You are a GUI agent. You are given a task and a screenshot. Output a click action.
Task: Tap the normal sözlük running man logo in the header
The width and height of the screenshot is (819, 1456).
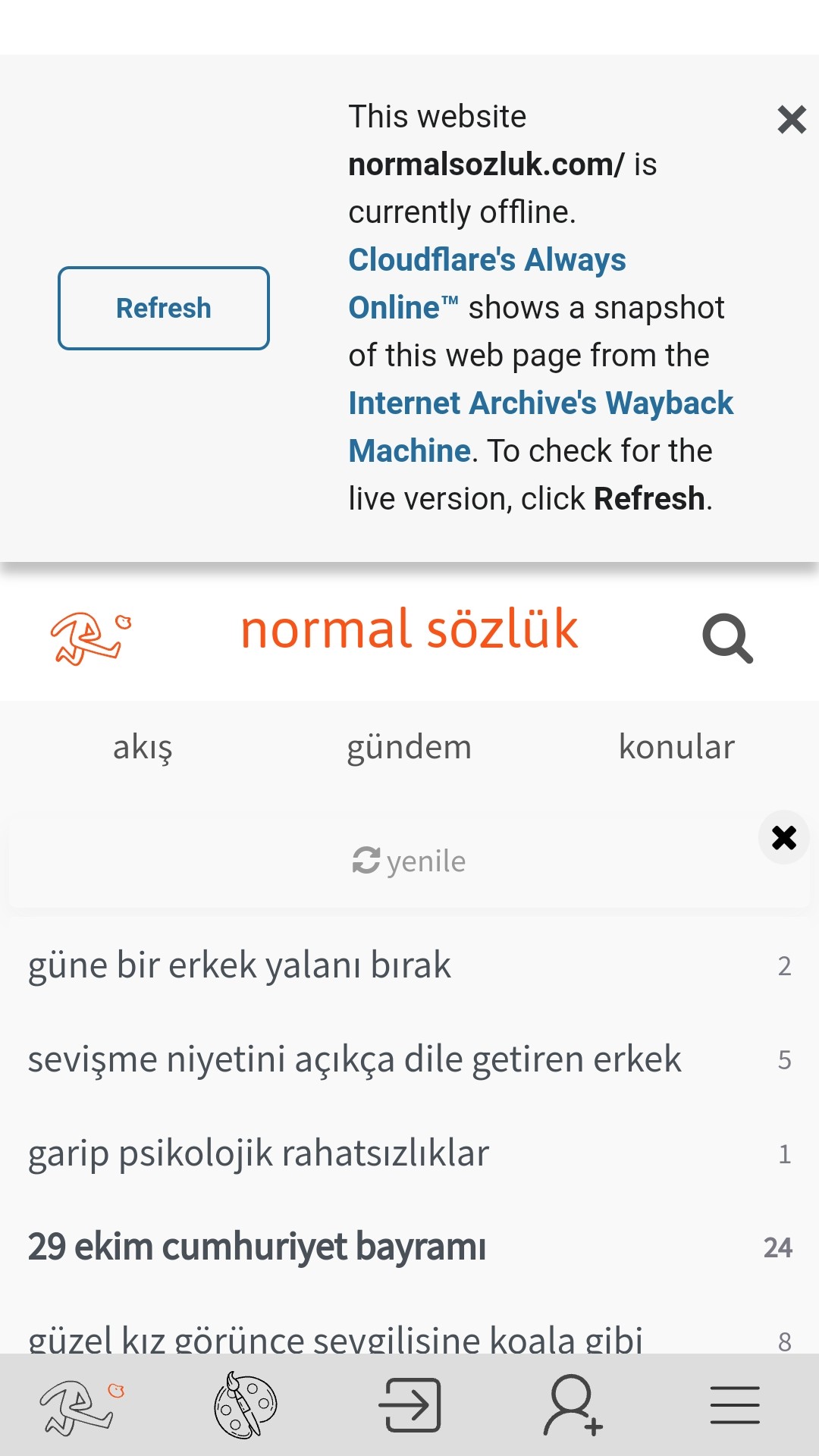click(x=90, y=637)
